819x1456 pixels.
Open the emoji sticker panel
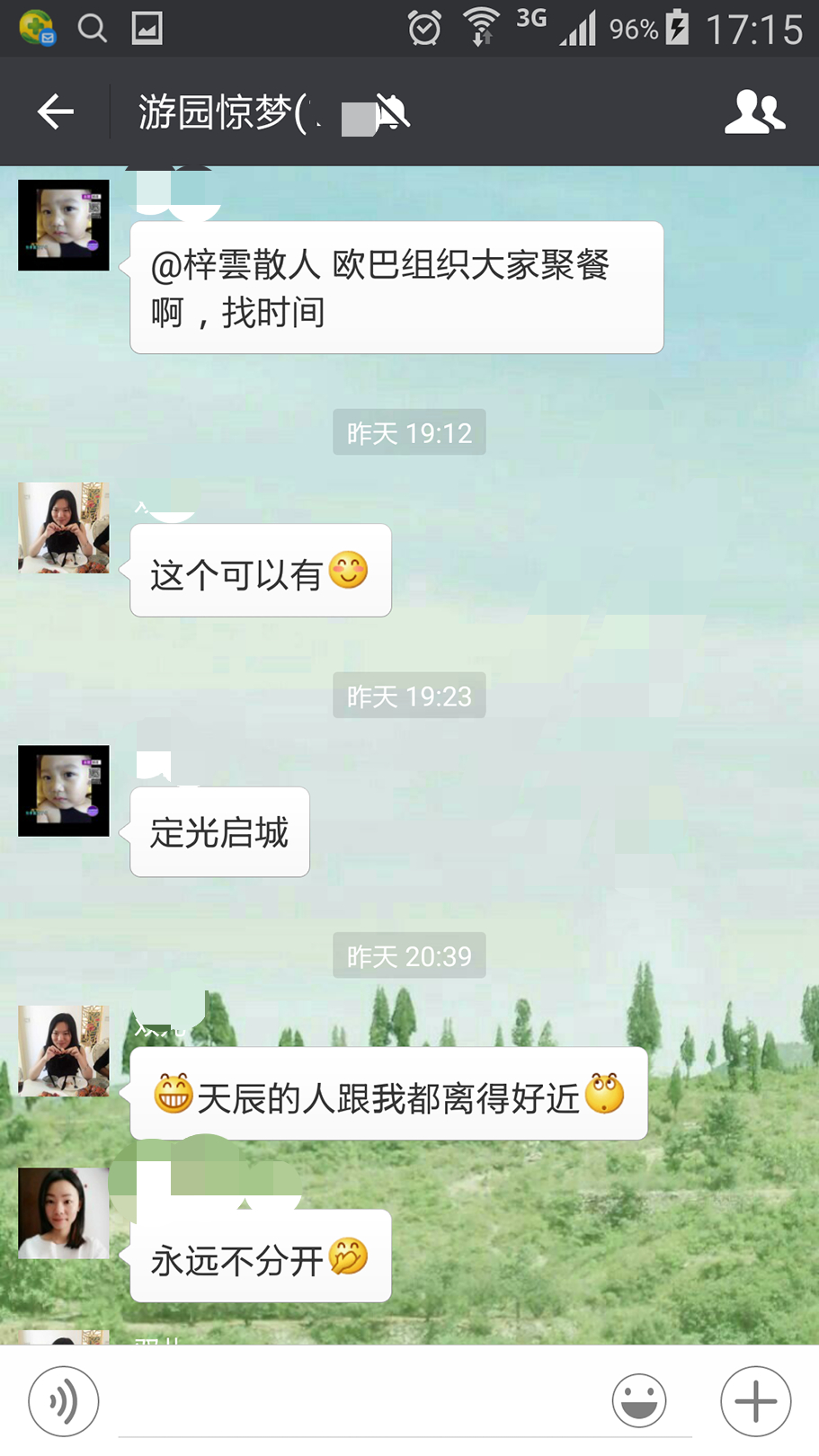coord(639,1401)
